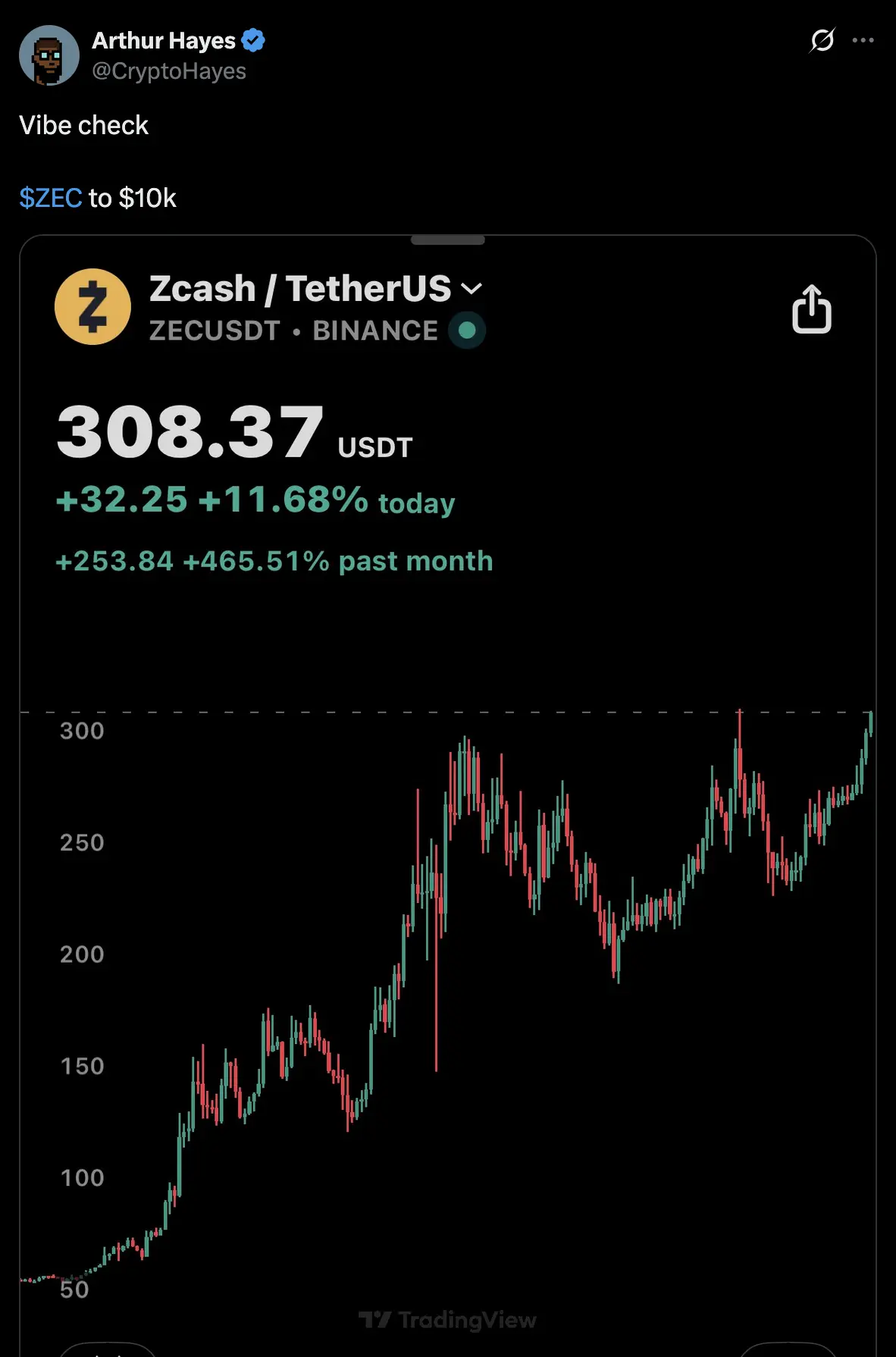Click the green BINANCE live status dot
Image resolution: width=896 pixels, height=1357 pixels.
click(x=465, y=331)
